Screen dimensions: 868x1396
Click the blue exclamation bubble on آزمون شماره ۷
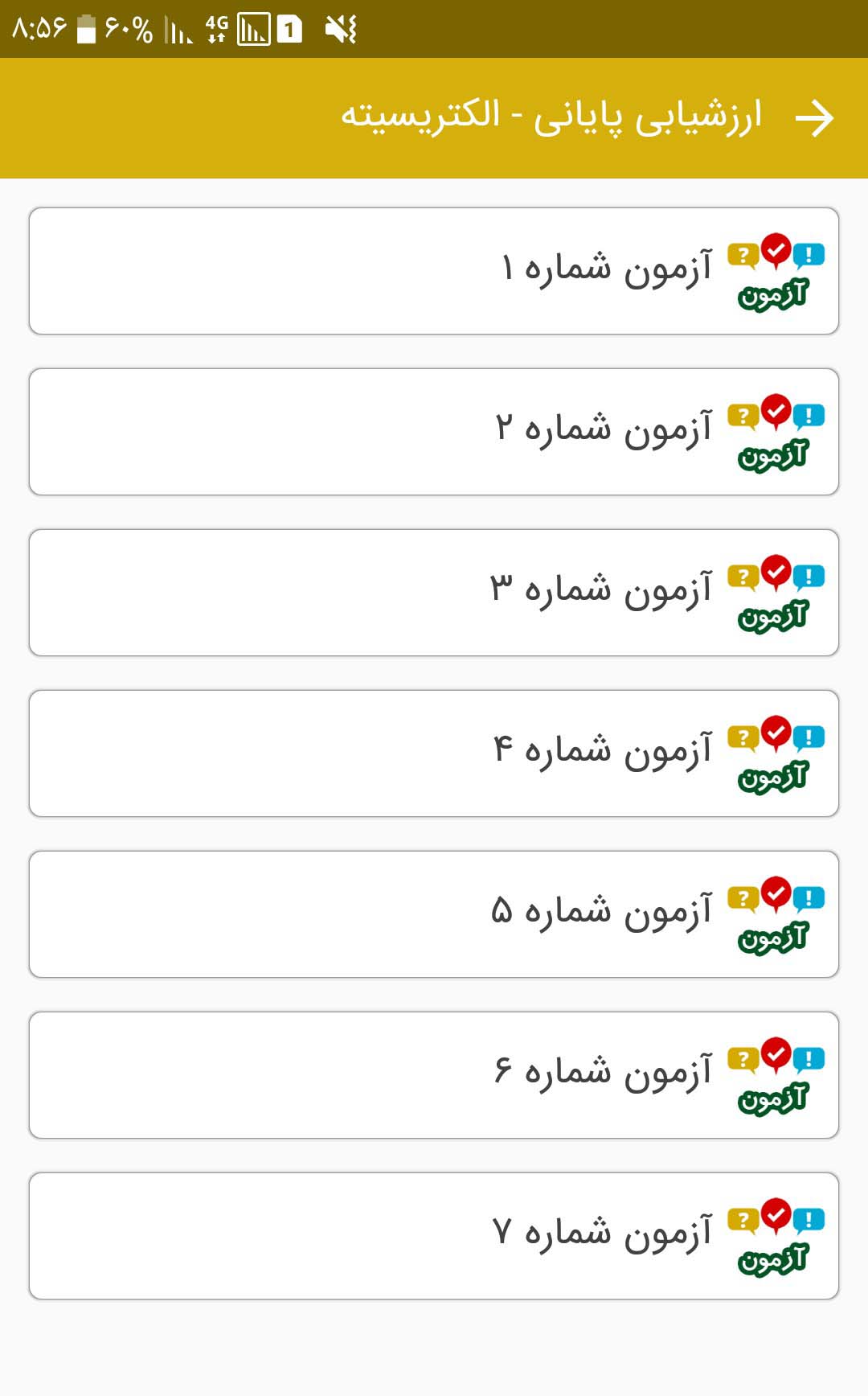(x=807, y=1218)
